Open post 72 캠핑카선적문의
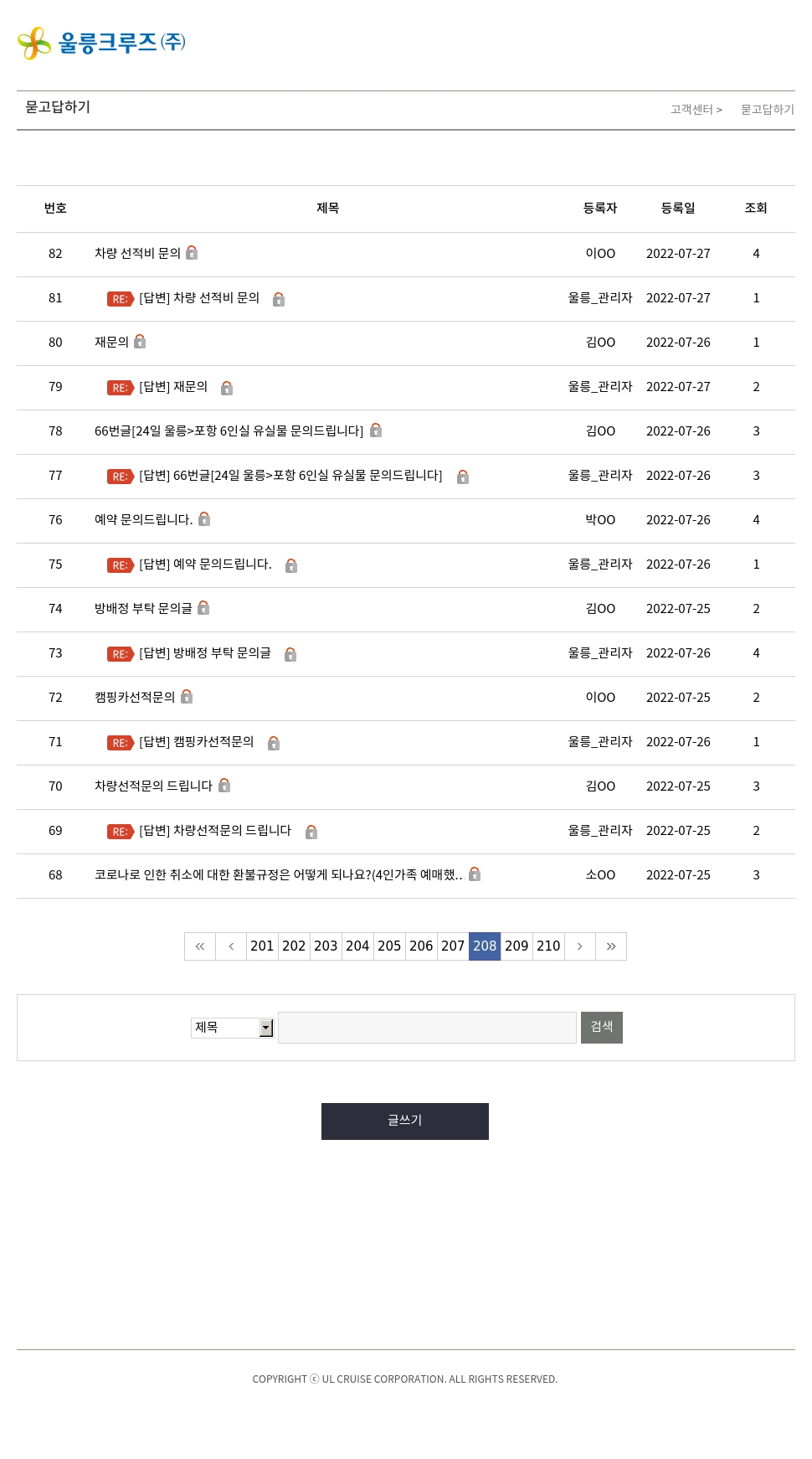This screenshot has height=1459, width=812. (135, 698)
